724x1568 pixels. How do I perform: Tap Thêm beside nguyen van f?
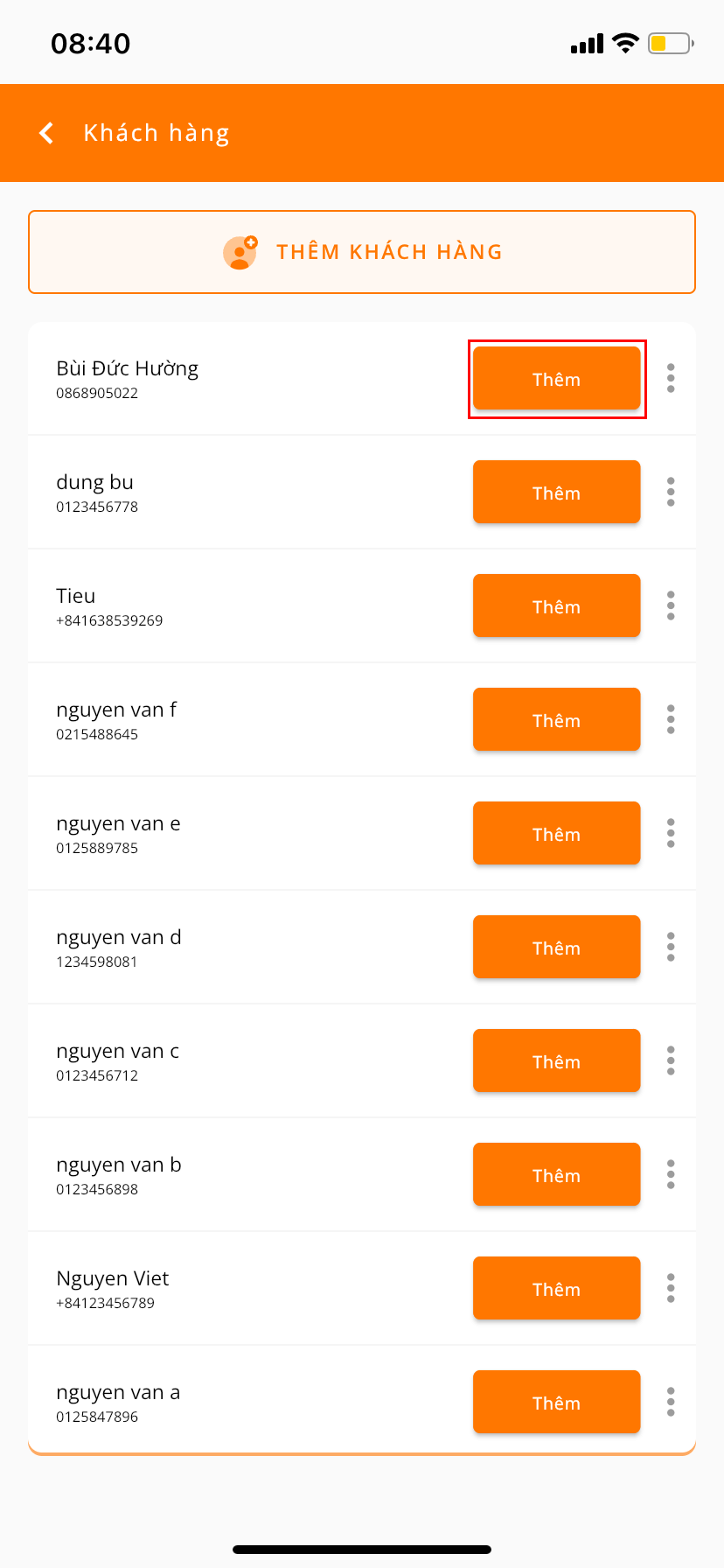point(557,720)
